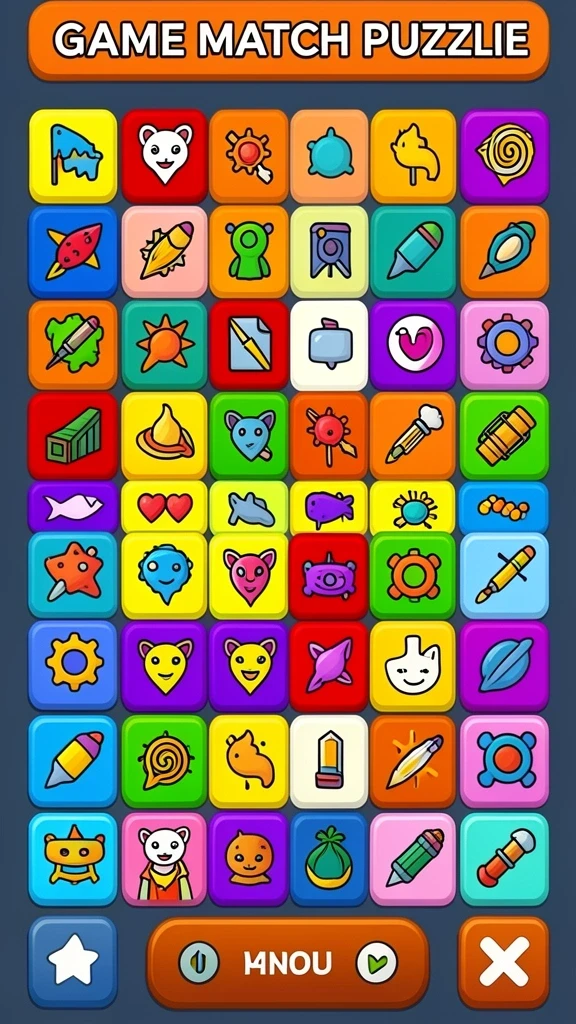Select the red microphone tile on teal
The image size is (576, 1024).
(x=504, y=858)
